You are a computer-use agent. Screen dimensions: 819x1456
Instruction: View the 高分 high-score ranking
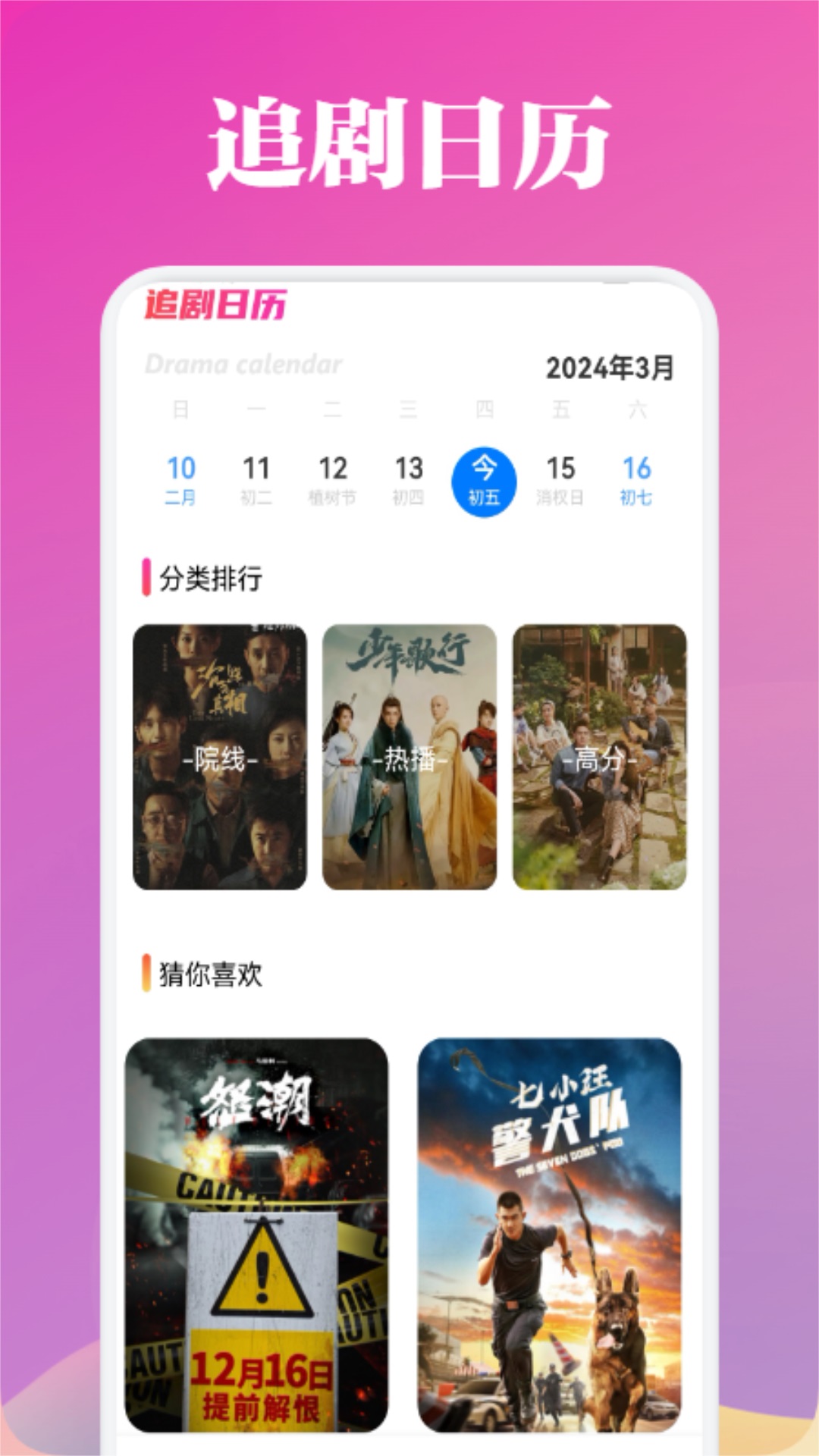(599, 758)
